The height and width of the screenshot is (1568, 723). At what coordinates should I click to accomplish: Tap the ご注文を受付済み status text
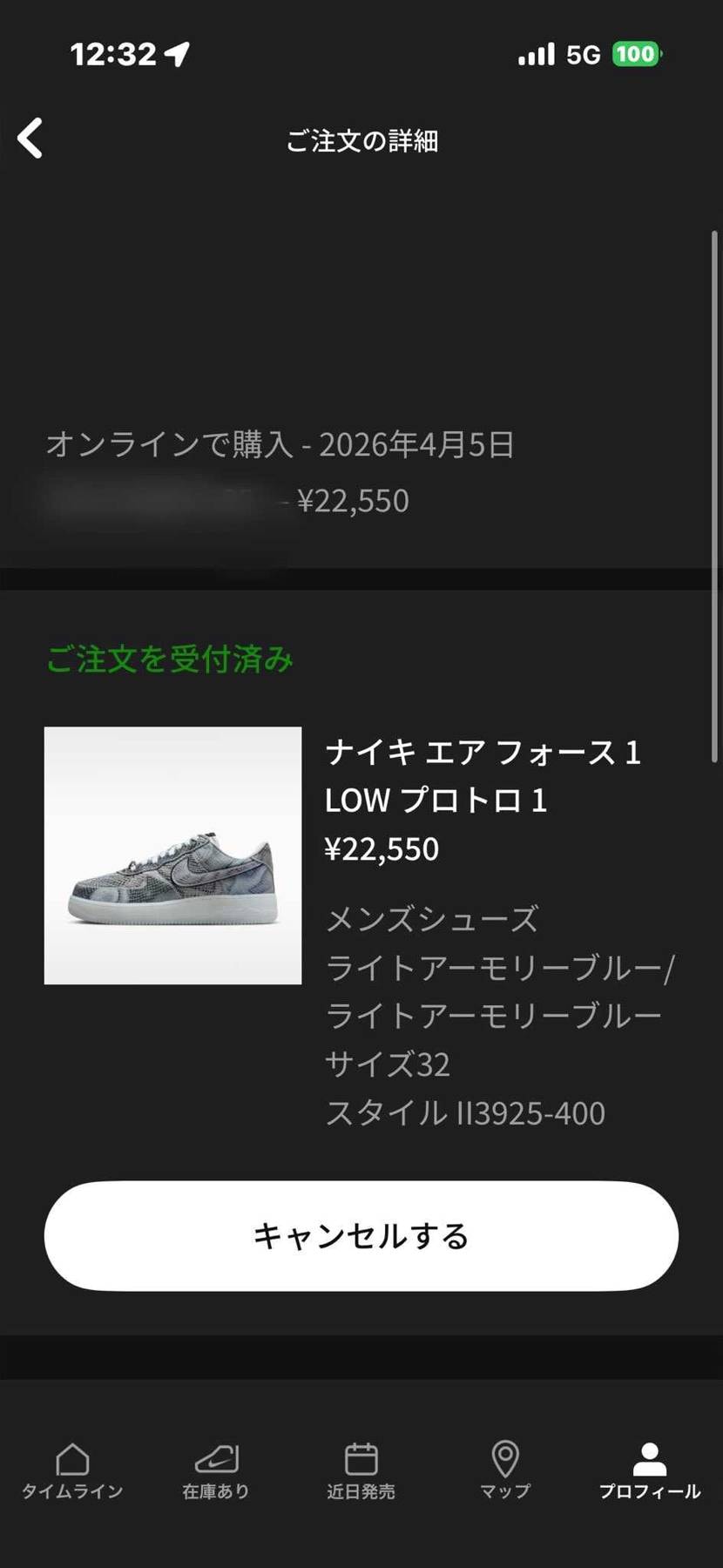click(170, 660)
